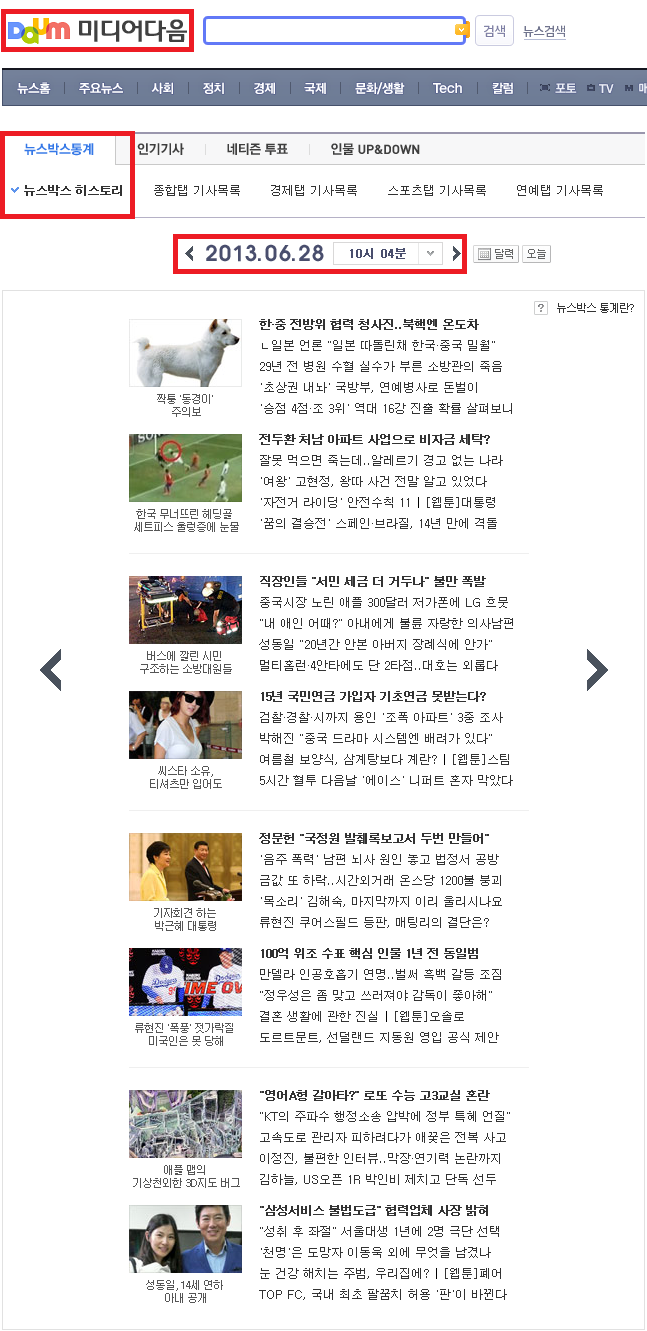The width and height of the screenshot is (647, 1331).
Task: Select 종합탭 기사목록 submenu
Action: tap(197, 190)
